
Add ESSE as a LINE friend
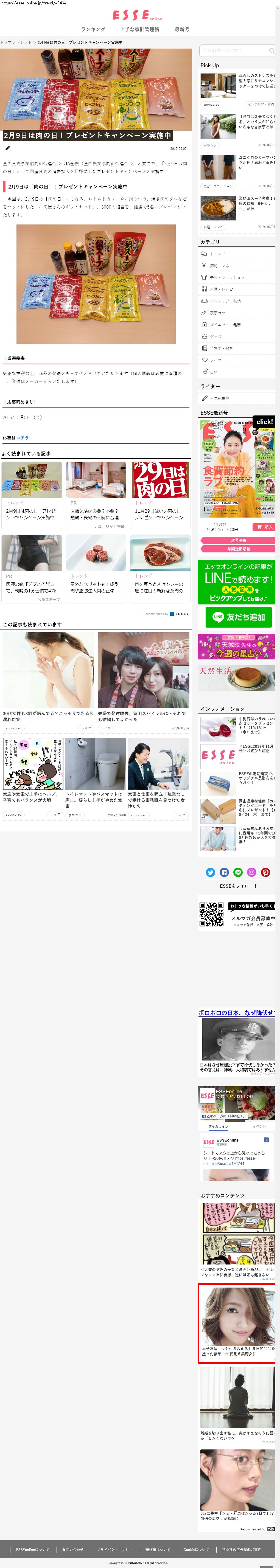coord(238,617)
